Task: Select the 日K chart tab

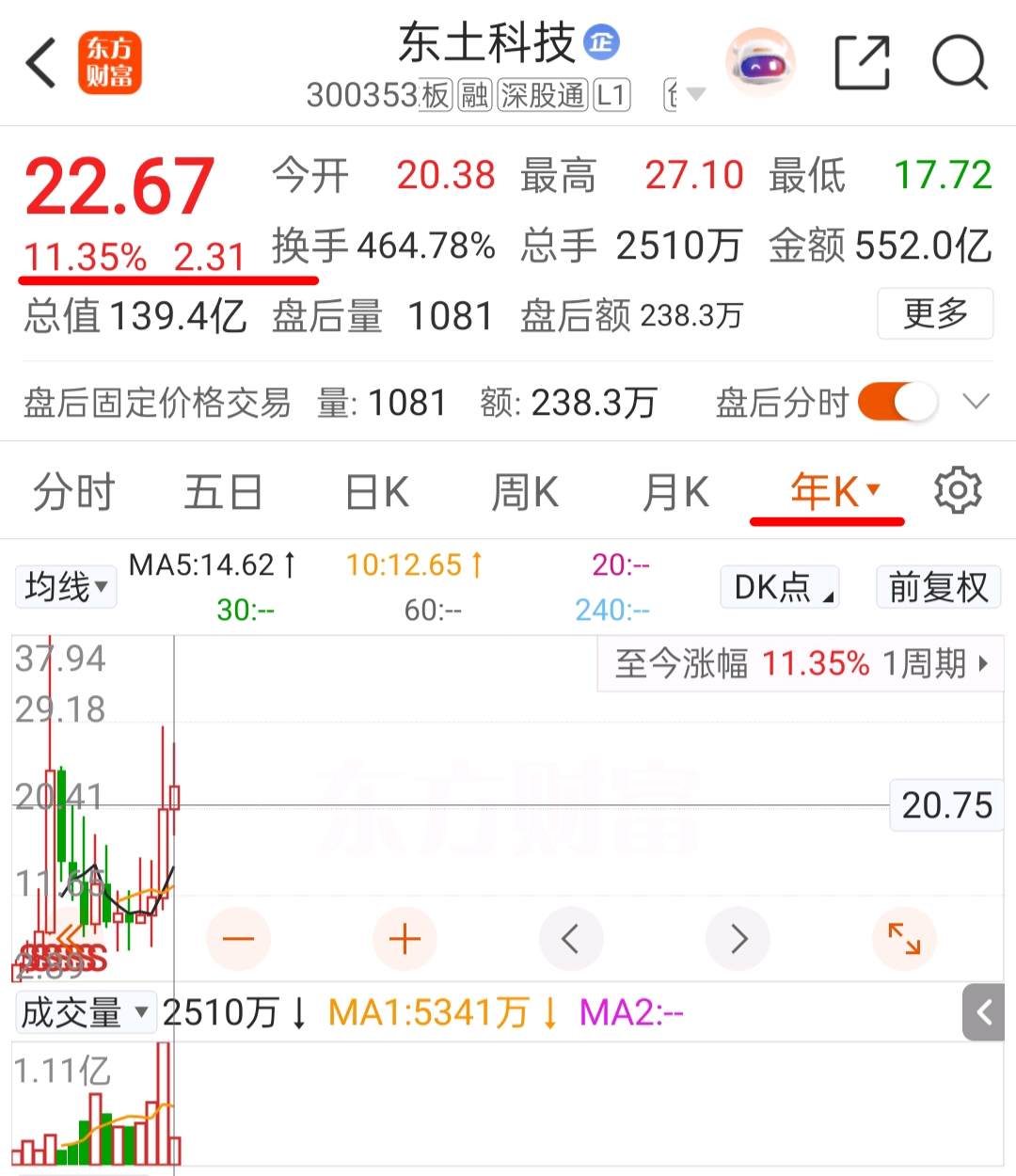Action: coord(377,492)
